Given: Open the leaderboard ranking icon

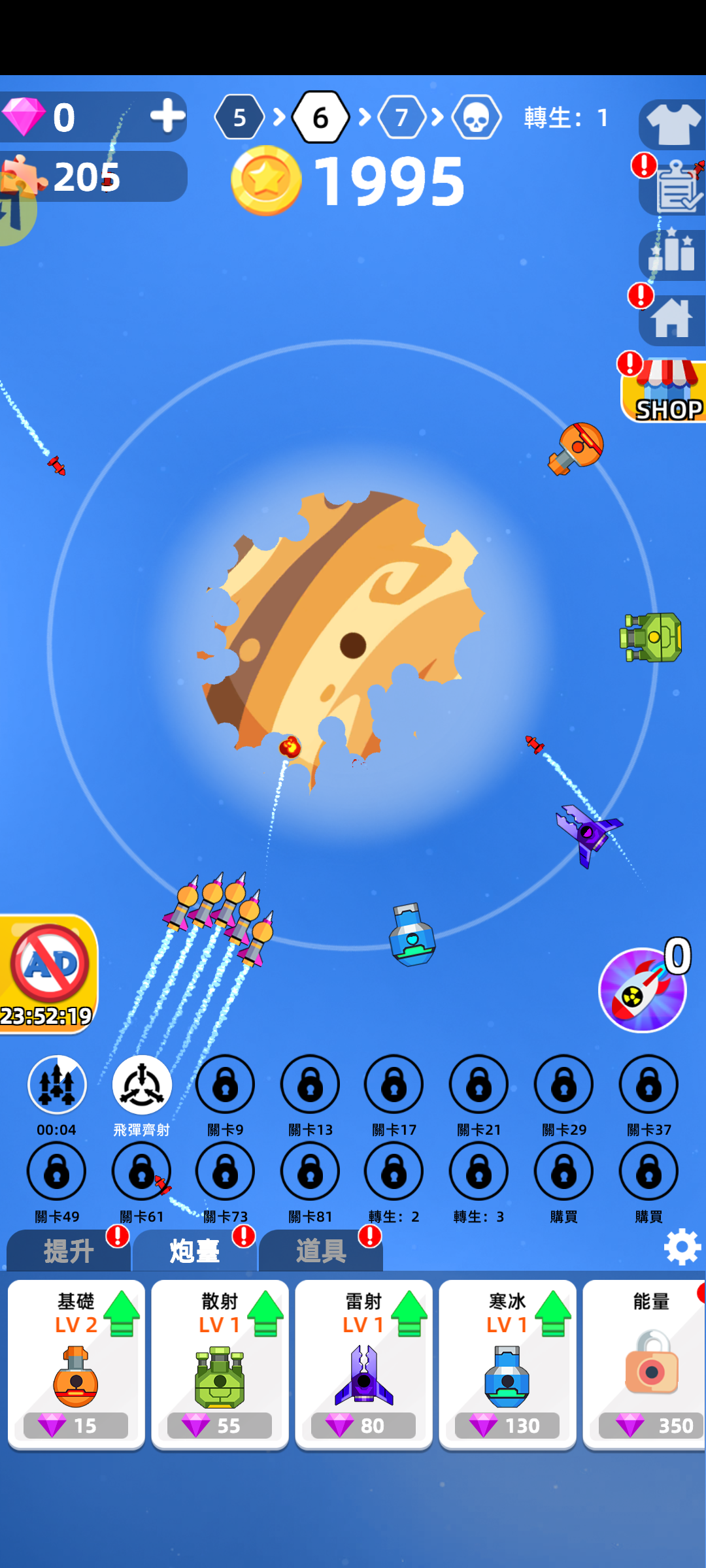Looking at the screenshot, I should (x=672, y=254).
